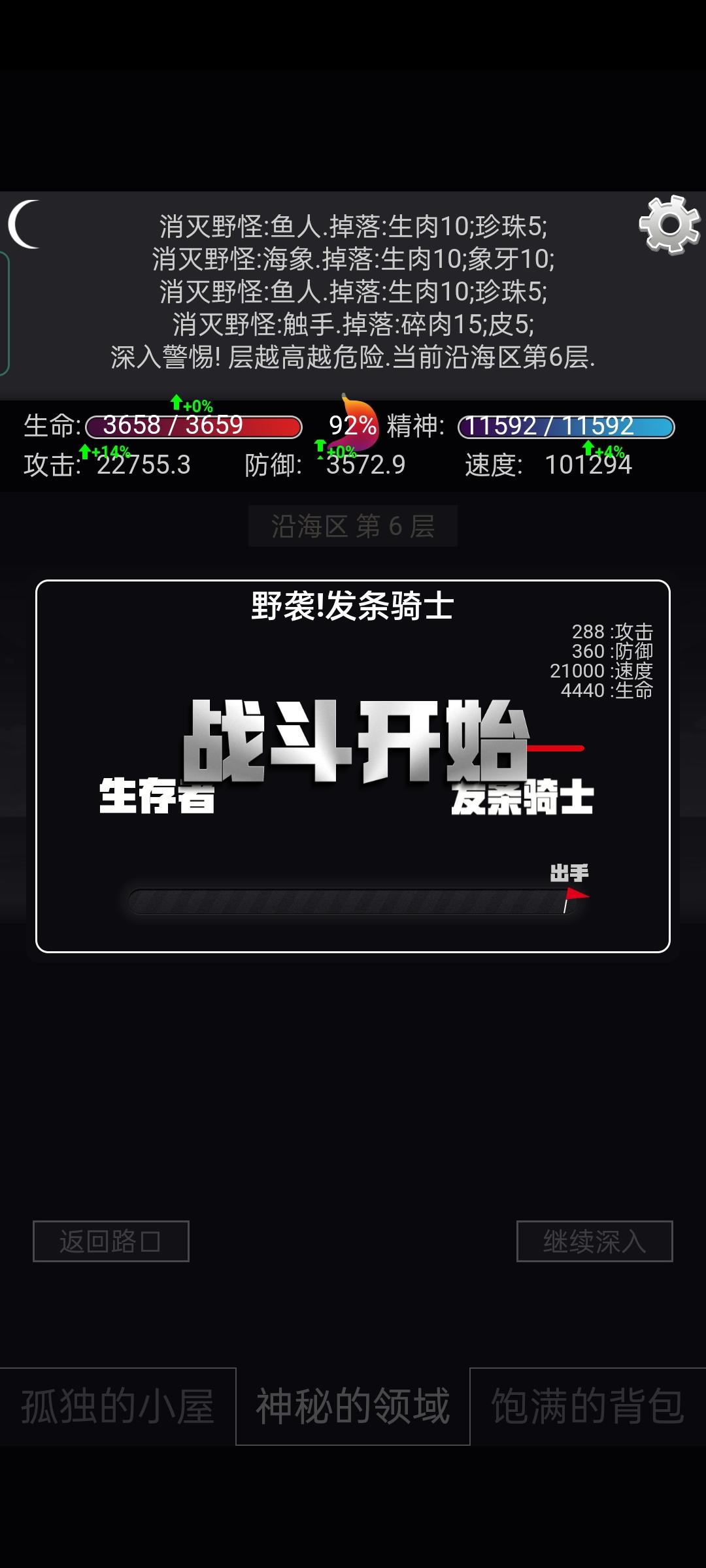Tap 继续深入 to go deeper

coord(594,1241)
